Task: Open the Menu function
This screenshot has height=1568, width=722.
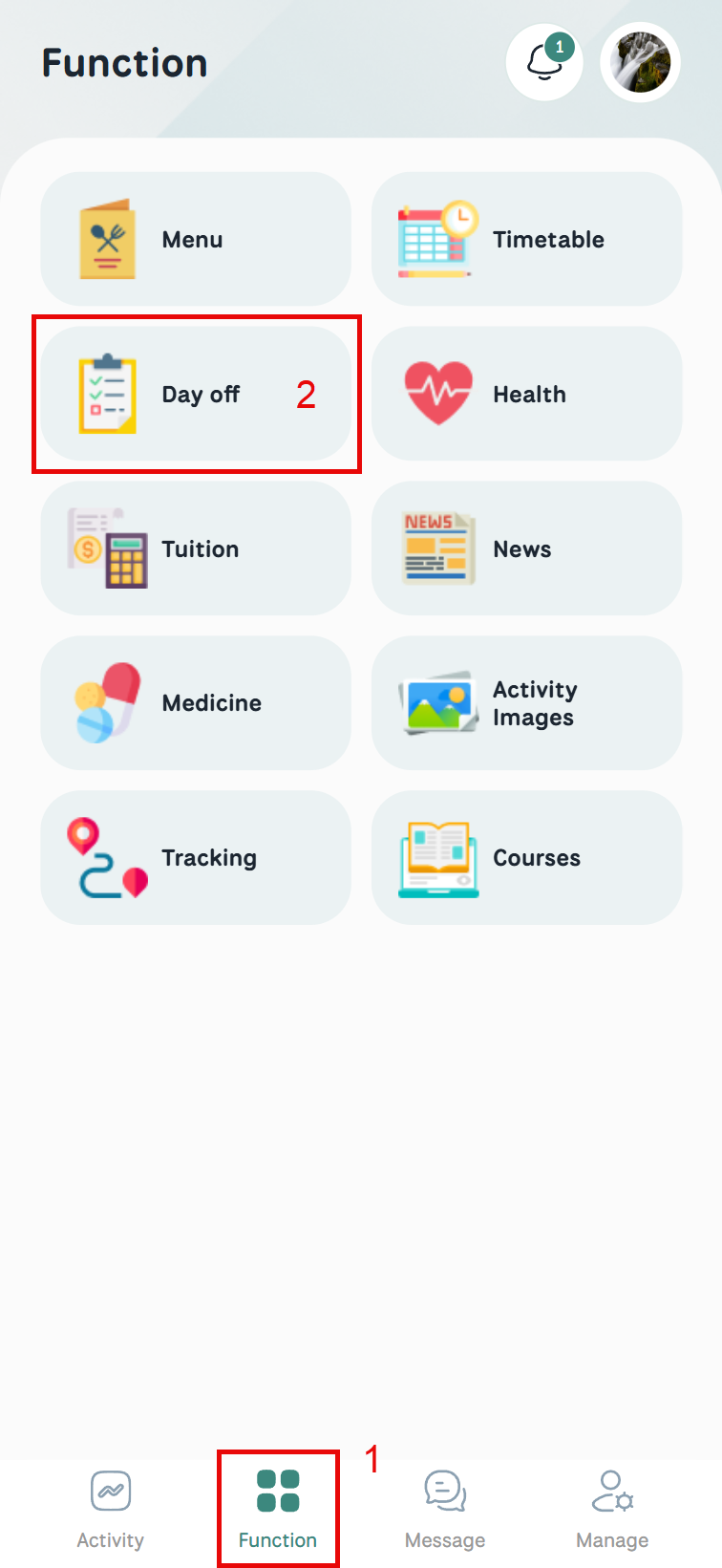Action: point(196,239)
